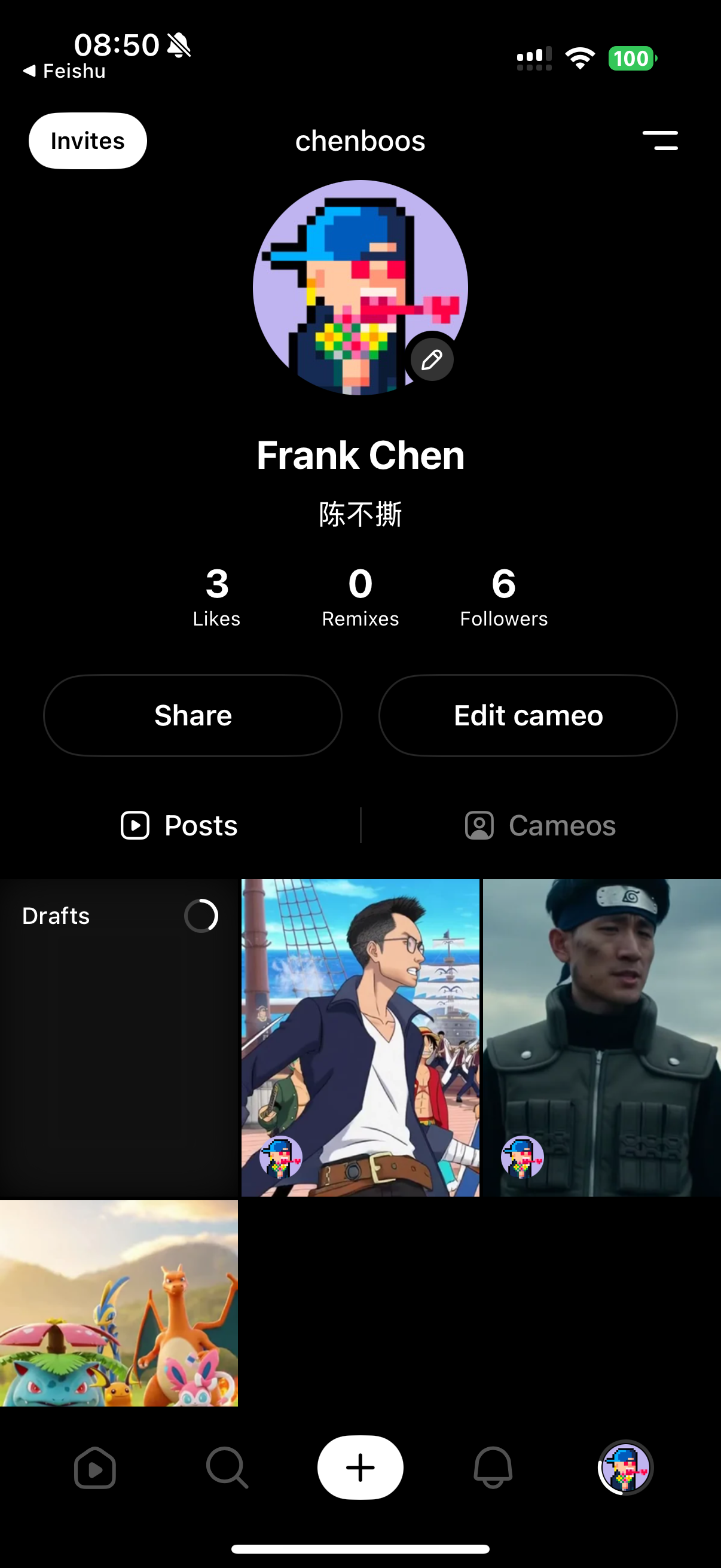Open the Drafts tile
The height and width of the screenshot is (1568, 721).
118,1037
